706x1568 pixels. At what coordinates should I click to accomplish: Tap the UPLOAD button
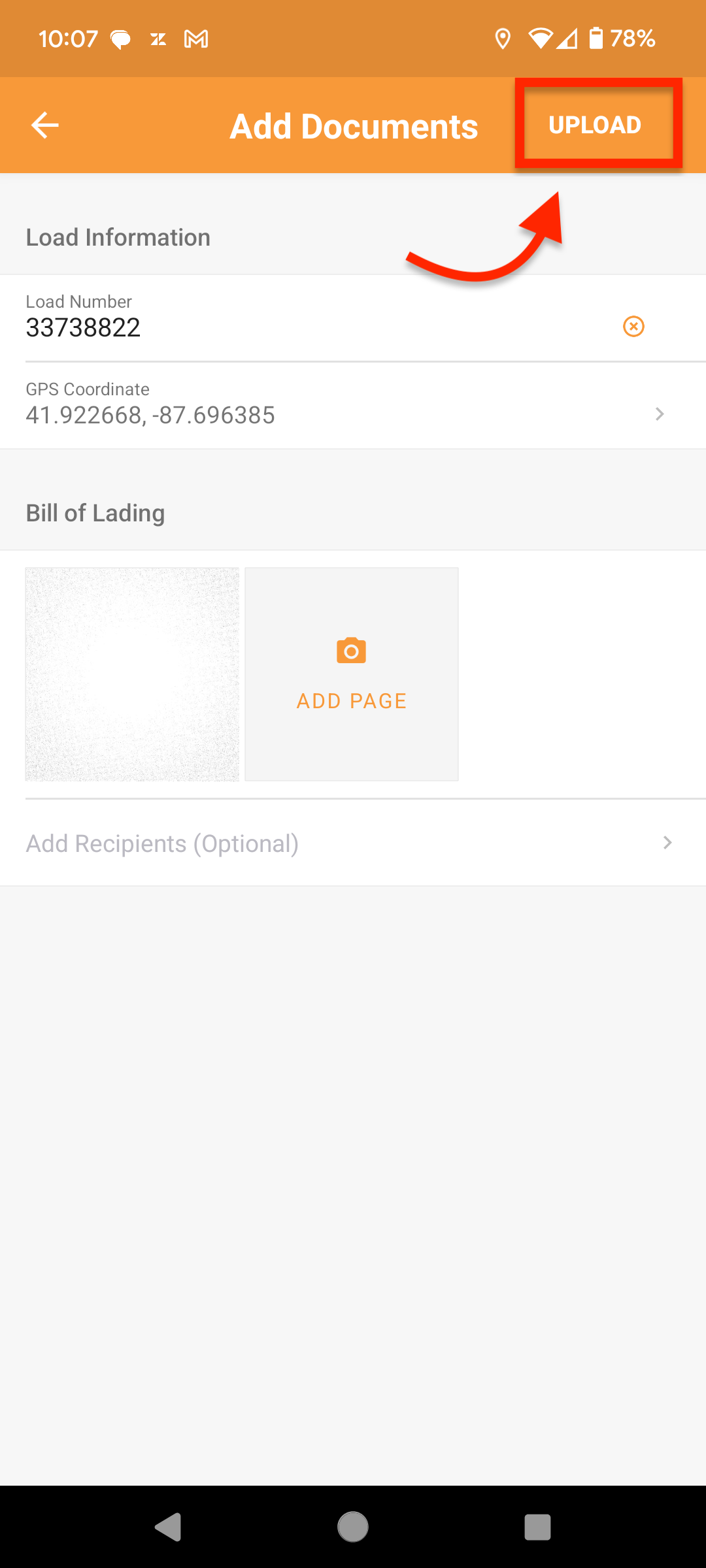595,125
